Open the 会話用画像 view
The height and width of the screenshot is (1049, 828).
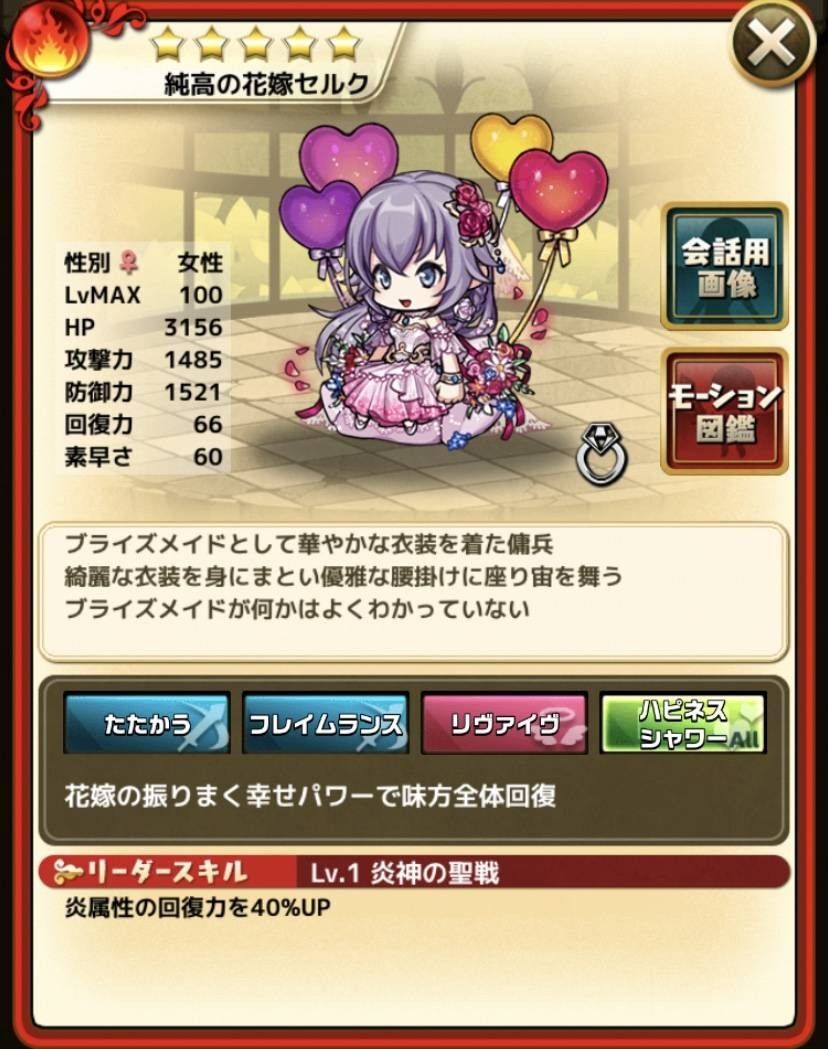pyautogui.click(x=725, y=267)
